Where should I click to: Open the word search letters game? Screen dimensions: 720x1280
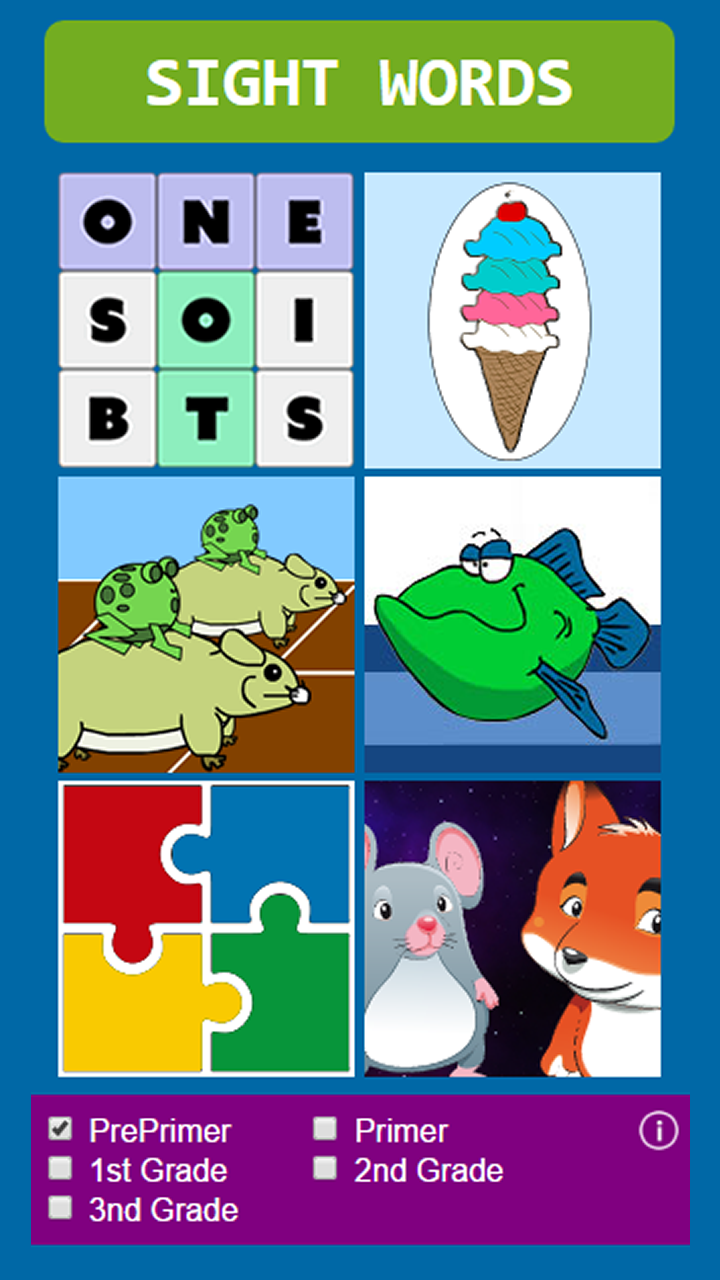(x=206, y=320)
